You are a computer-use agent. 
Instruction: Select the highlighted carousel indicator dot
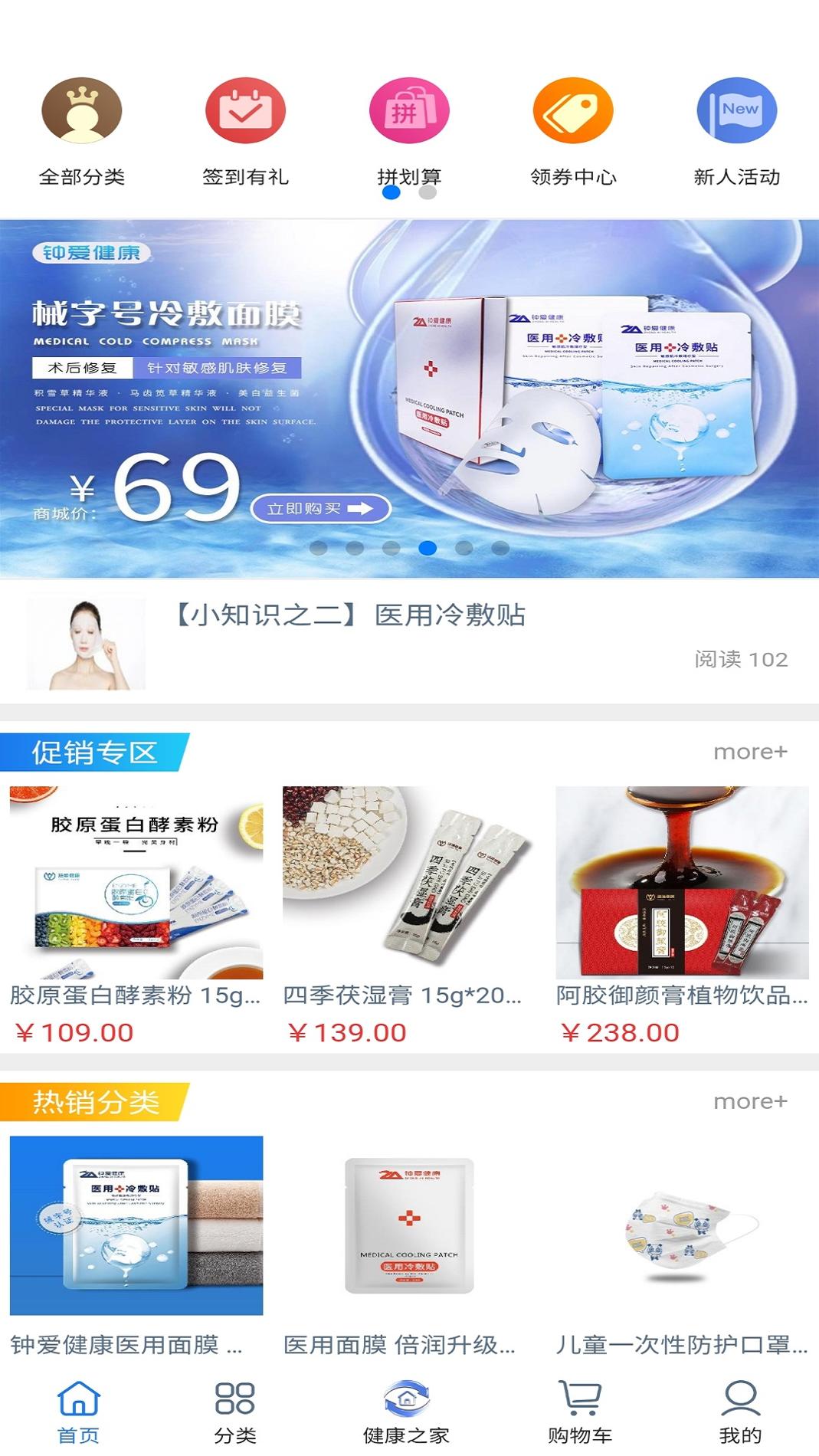pyautogui.click(x=428, y=547)
